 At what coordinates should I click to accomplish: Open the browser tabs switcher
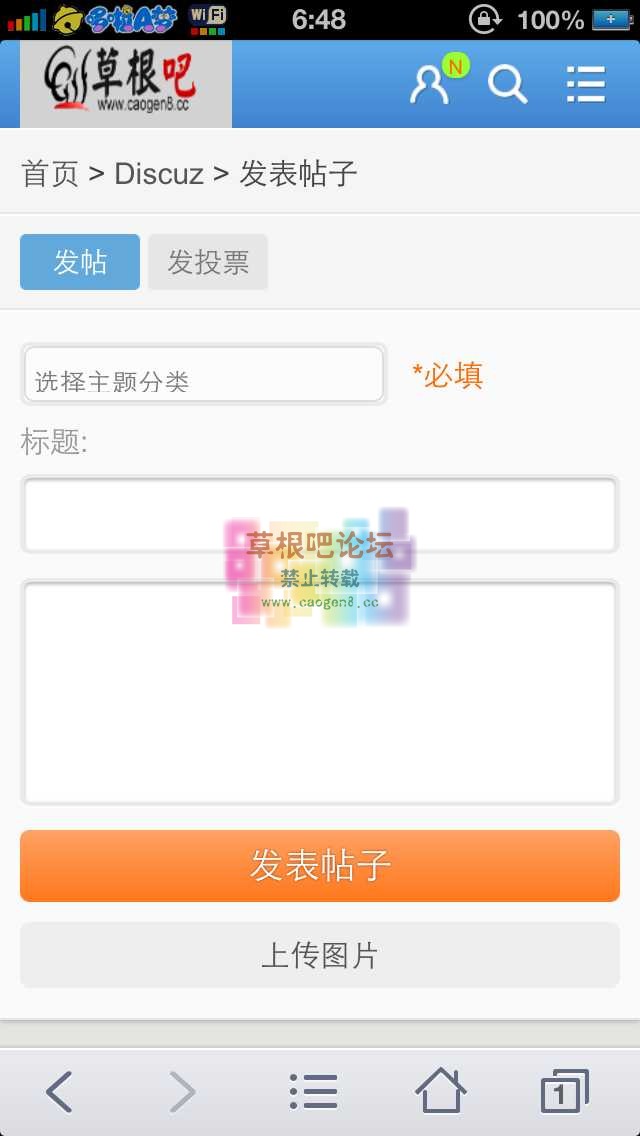(x=564, y=1091)
